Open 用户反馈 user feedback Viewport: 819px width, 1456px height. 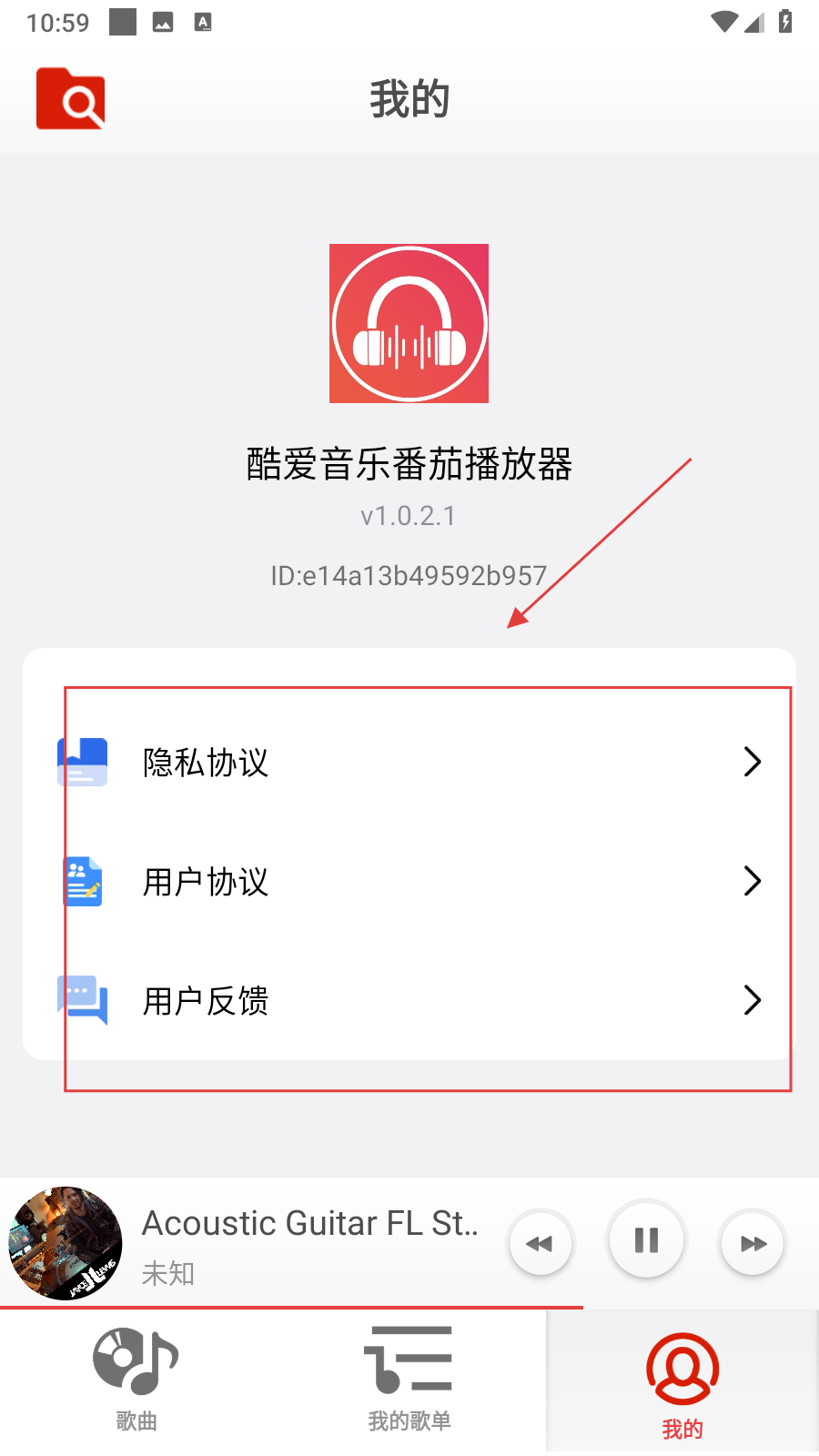click(x=409, y=1000)
